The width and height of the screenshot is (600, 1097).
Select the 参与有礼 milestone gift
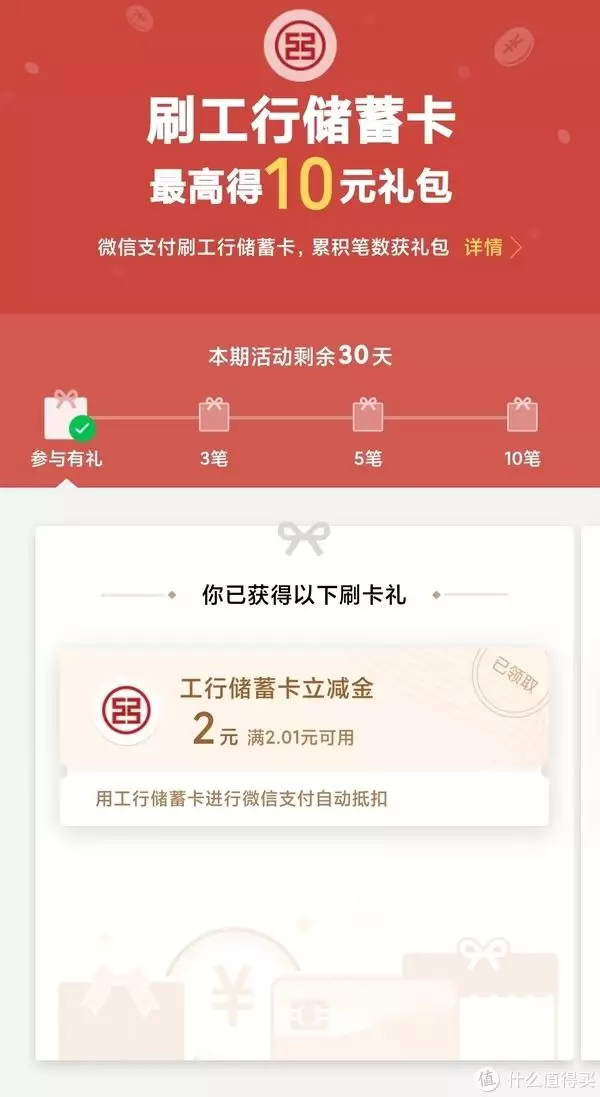click(66, 420)
